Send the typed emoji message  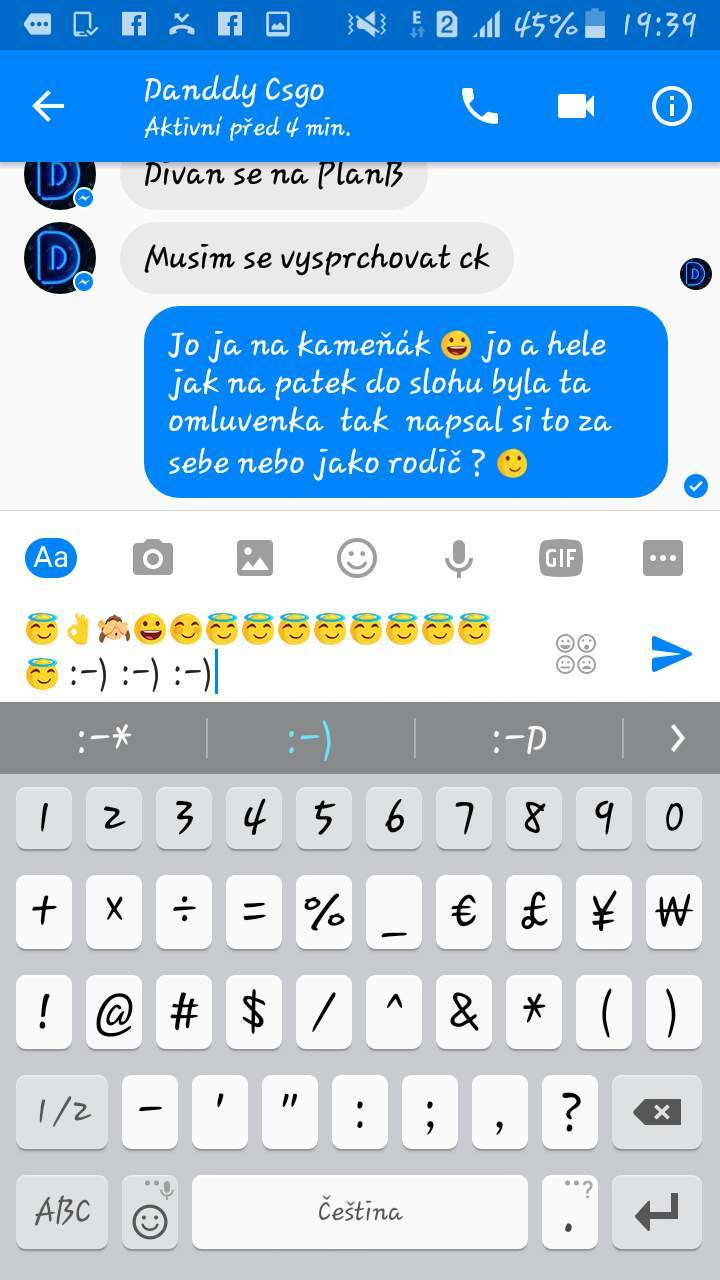coord(671,654)
